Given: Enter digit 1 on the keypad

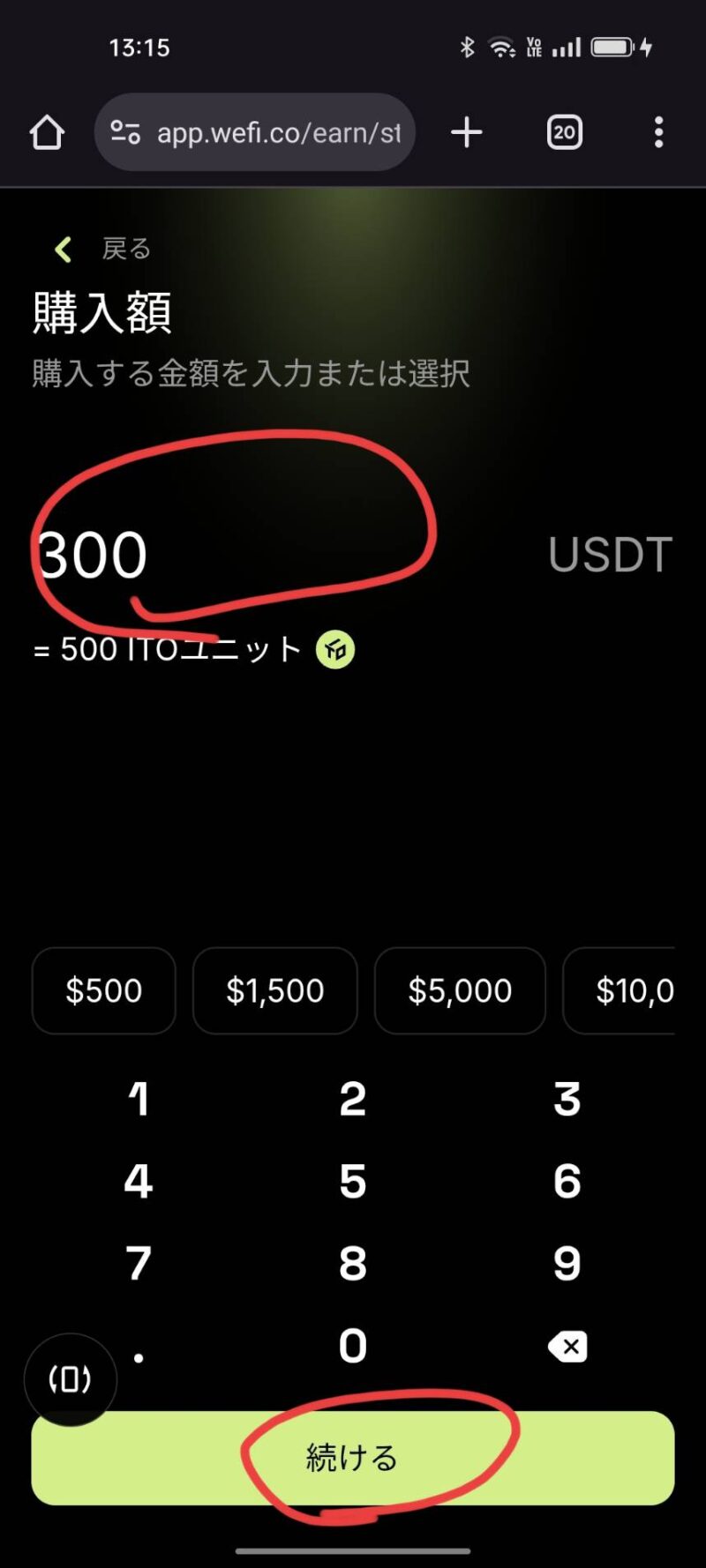Looking at the screenshot, I should [x=139, y=1100].
